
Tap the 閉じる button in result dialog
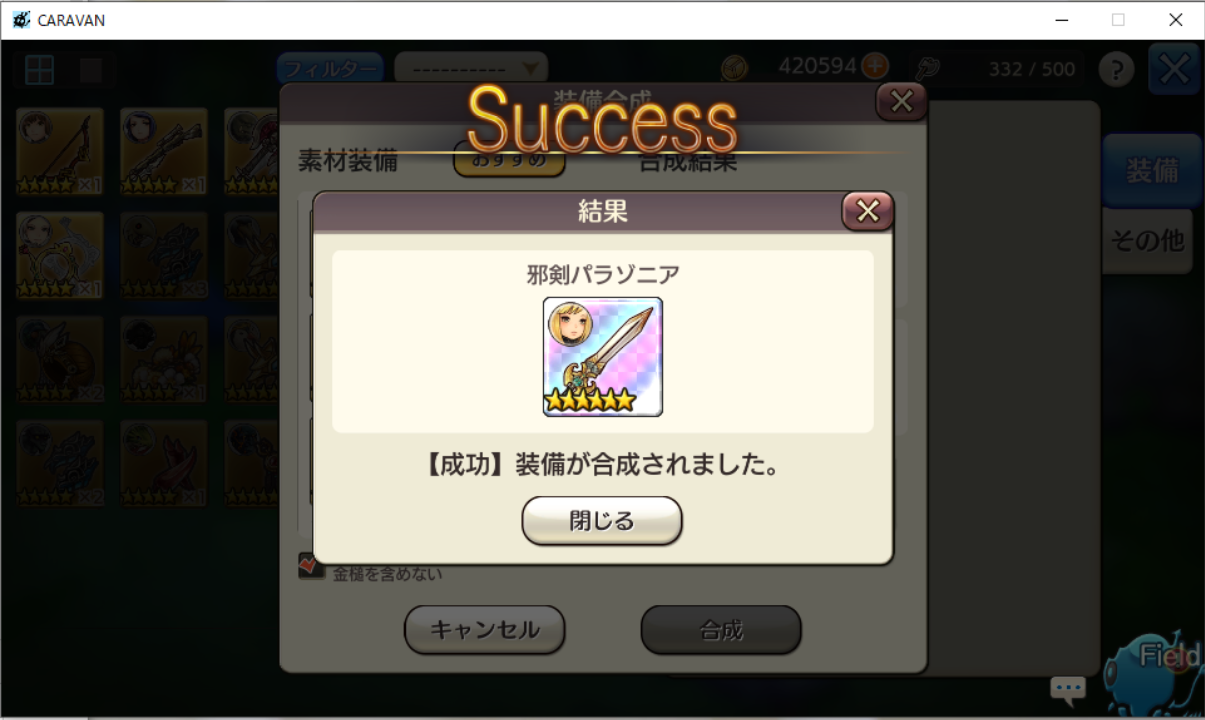tap(601, 521)
